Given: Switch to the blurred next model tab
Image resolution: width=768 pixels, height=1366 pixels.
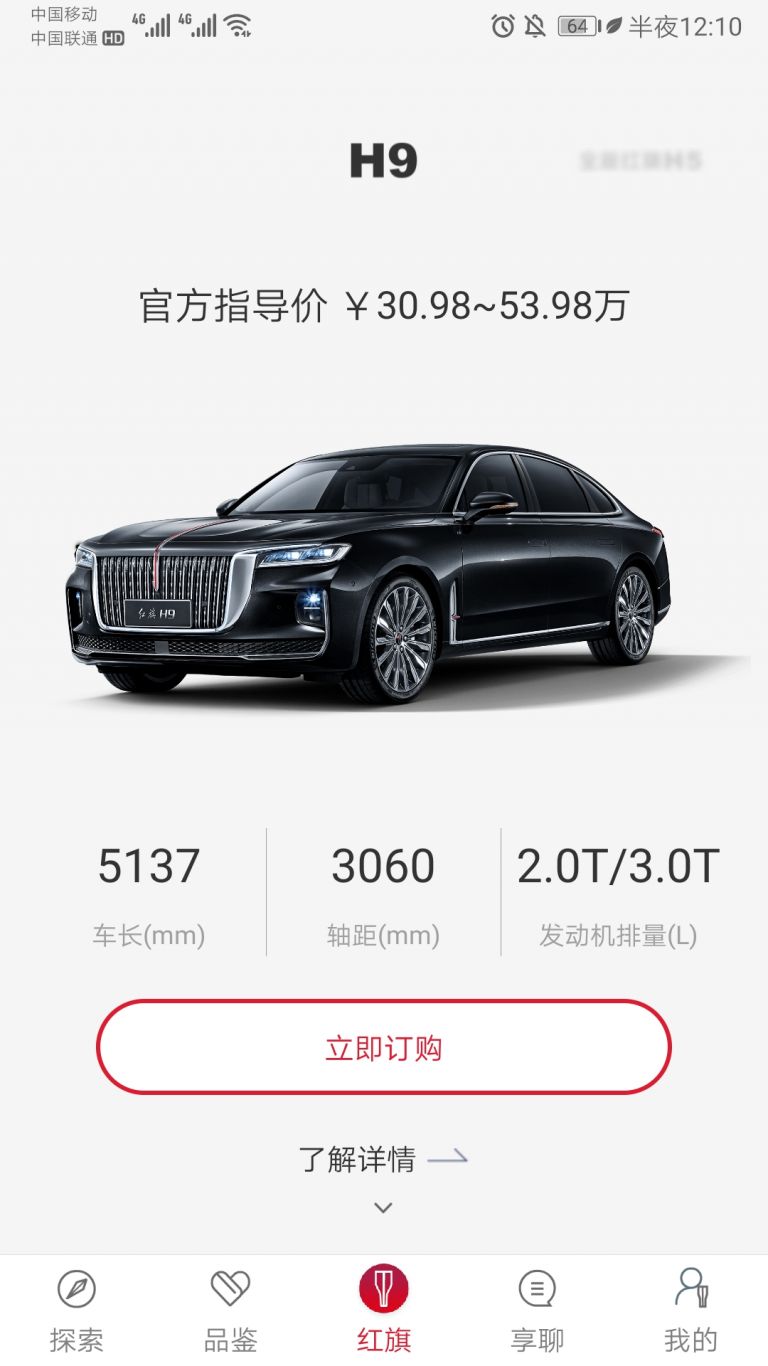Looking at the screenshot, I should point(641,160).
